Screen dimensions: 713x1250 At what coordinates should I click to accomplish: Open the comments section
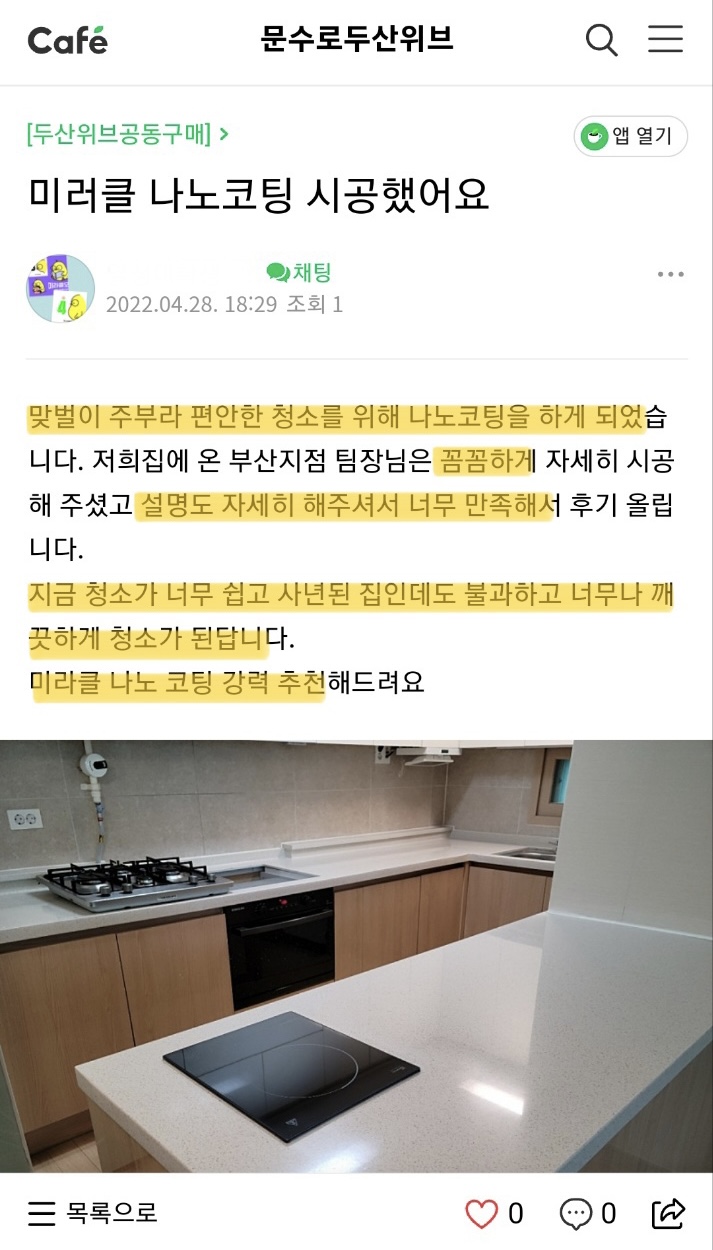[x=576, y=1214]
